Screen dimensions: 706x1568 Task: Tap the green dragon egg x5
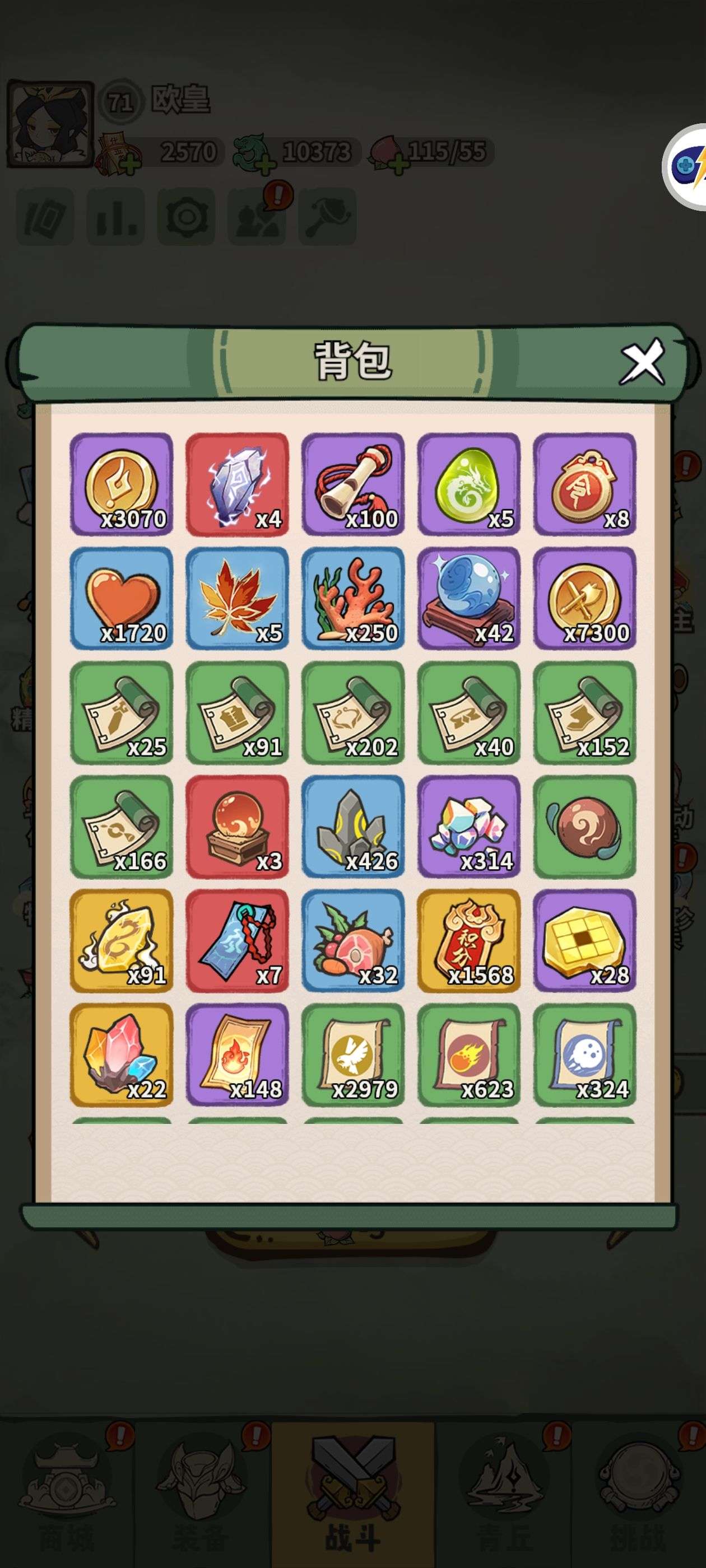[468, 484]
